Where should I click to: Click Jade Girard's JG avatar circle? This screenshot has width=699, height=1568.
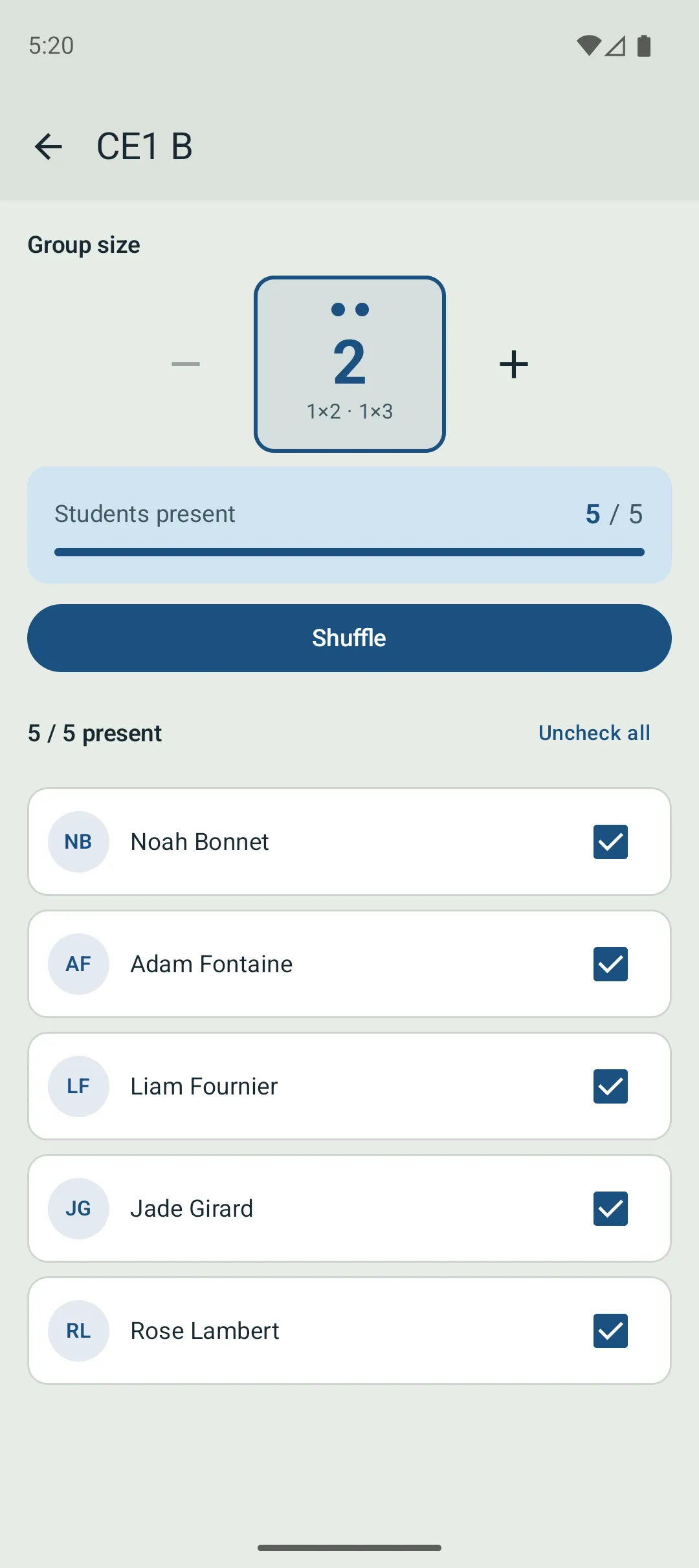tap(78, 1208)
